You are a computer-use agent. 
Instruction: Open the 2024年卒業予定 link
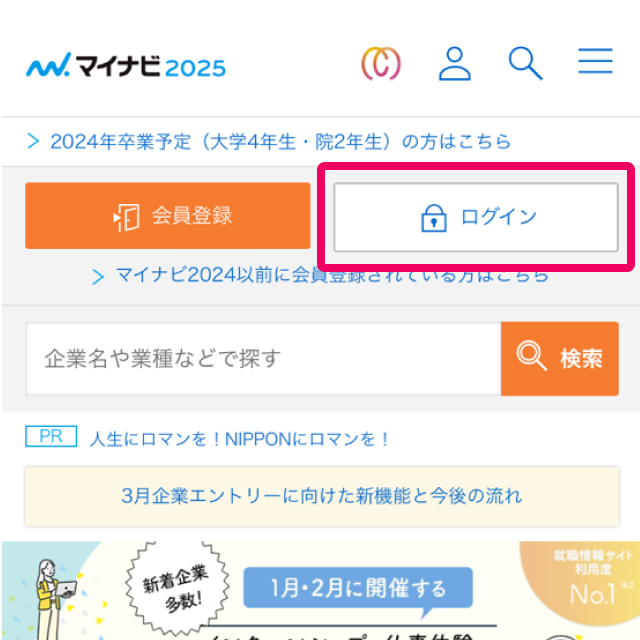pyautogui.click(x=270, y=141)
